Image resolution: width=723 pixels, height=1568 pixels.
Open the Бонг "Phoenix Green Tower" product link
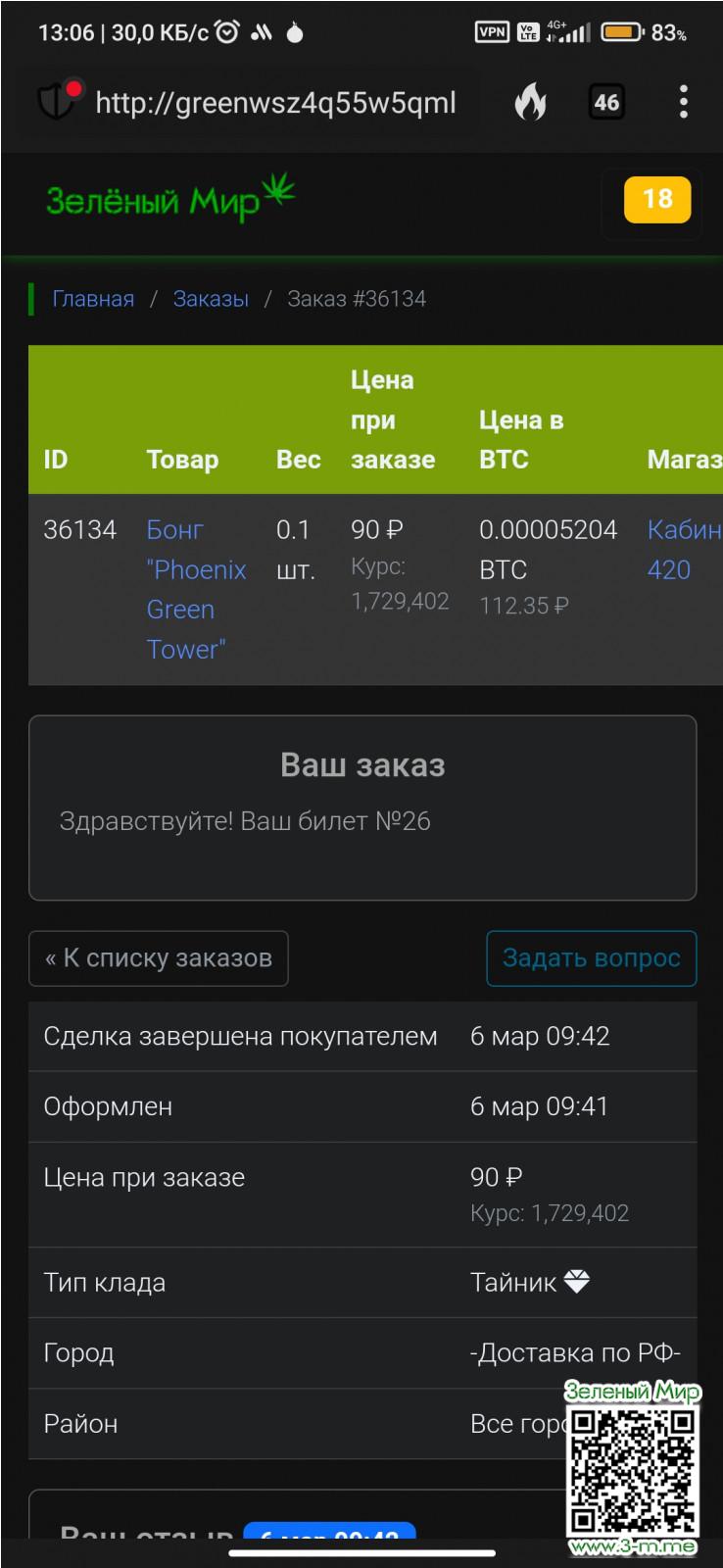click(x=195, y=589)
